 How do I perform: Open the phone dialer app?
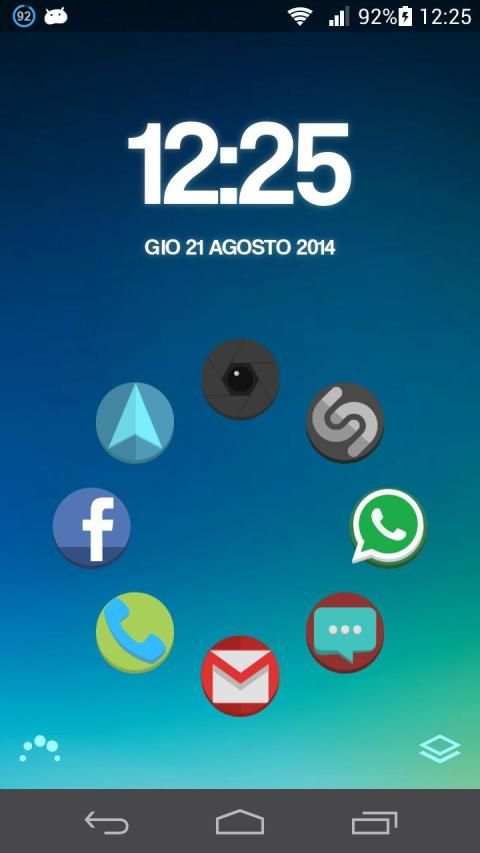135,632
